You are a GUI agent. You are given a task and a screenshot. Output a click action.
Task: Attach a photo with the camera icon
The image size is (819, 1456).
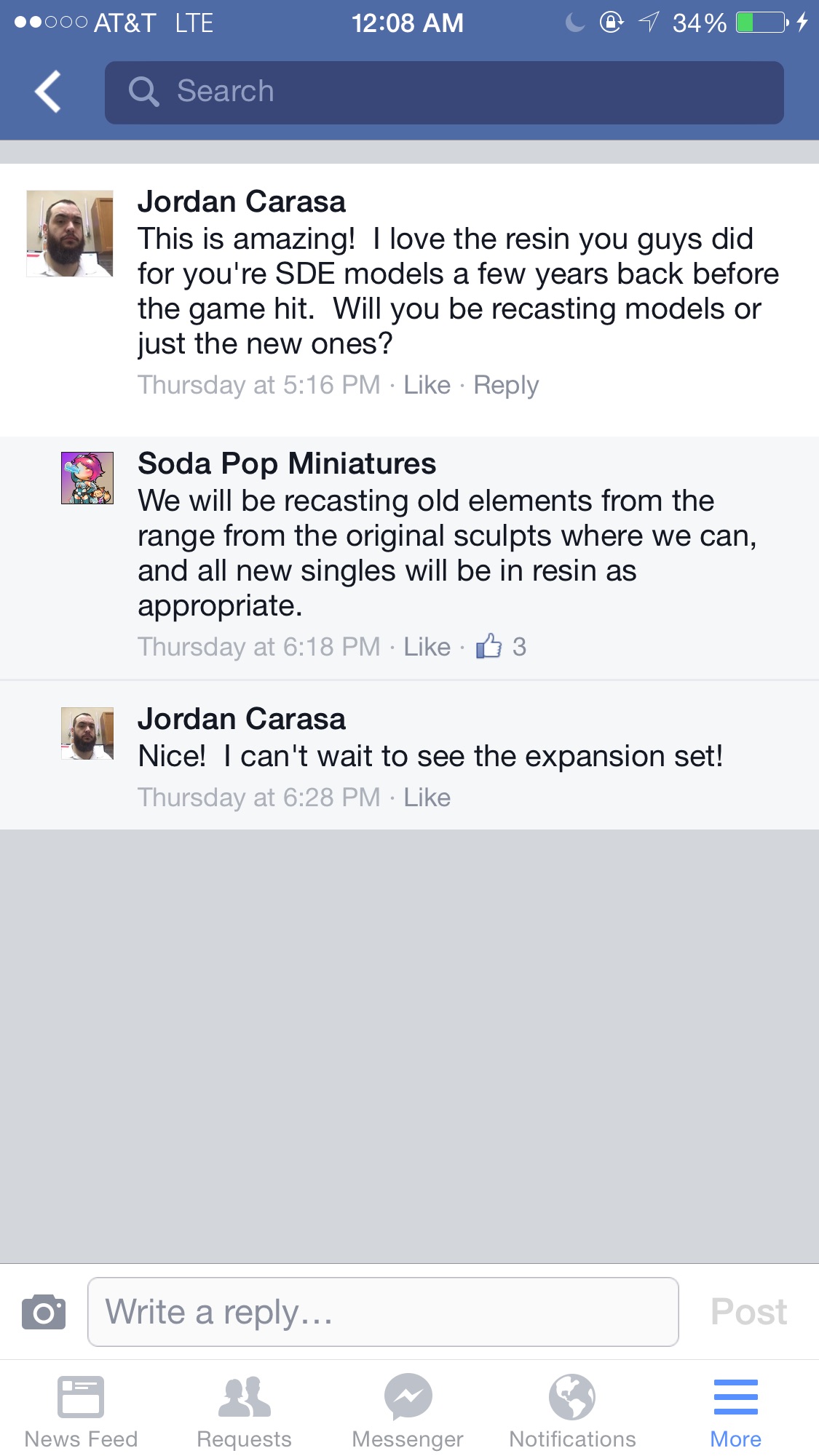44,1312
